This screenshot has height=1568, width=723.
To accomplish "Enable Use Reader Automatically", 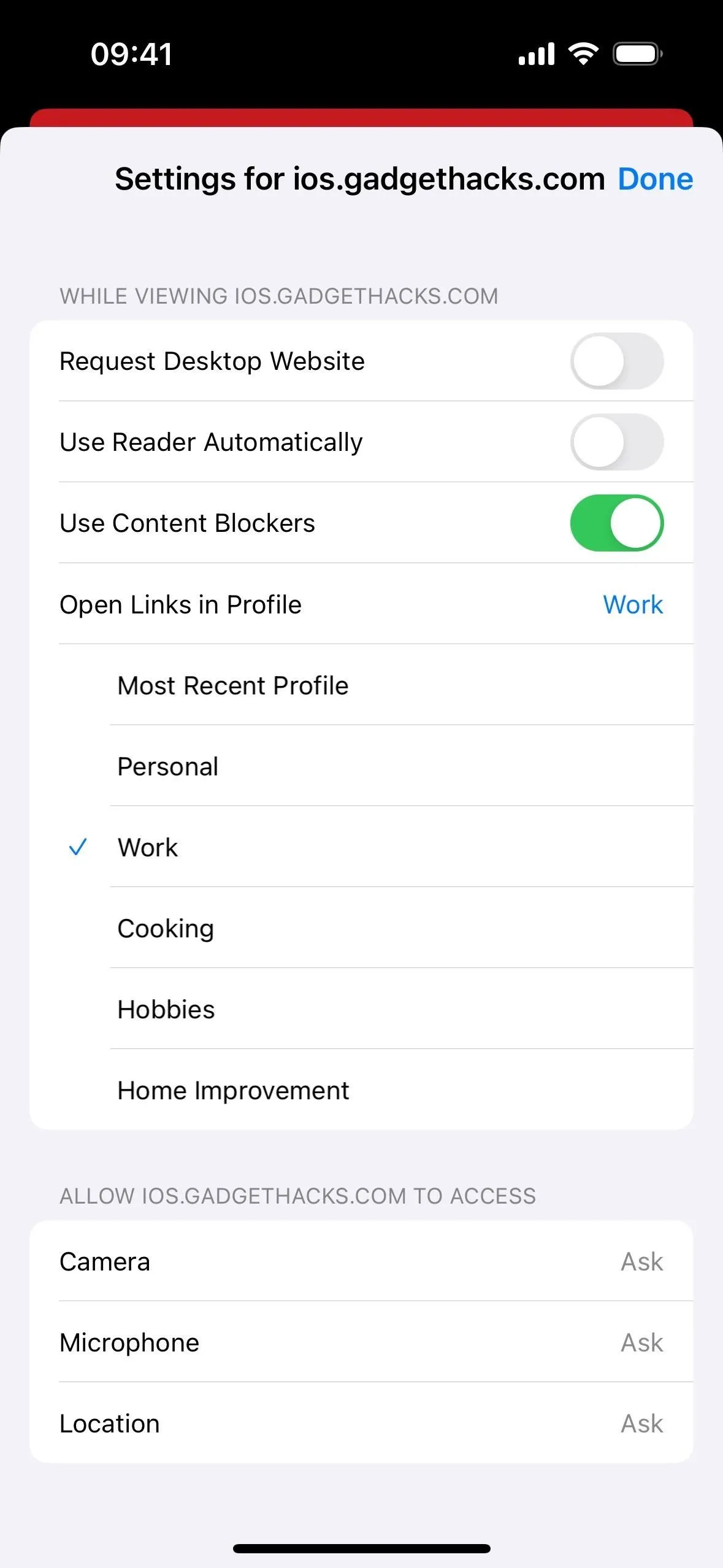I will (x=616, y=442).
